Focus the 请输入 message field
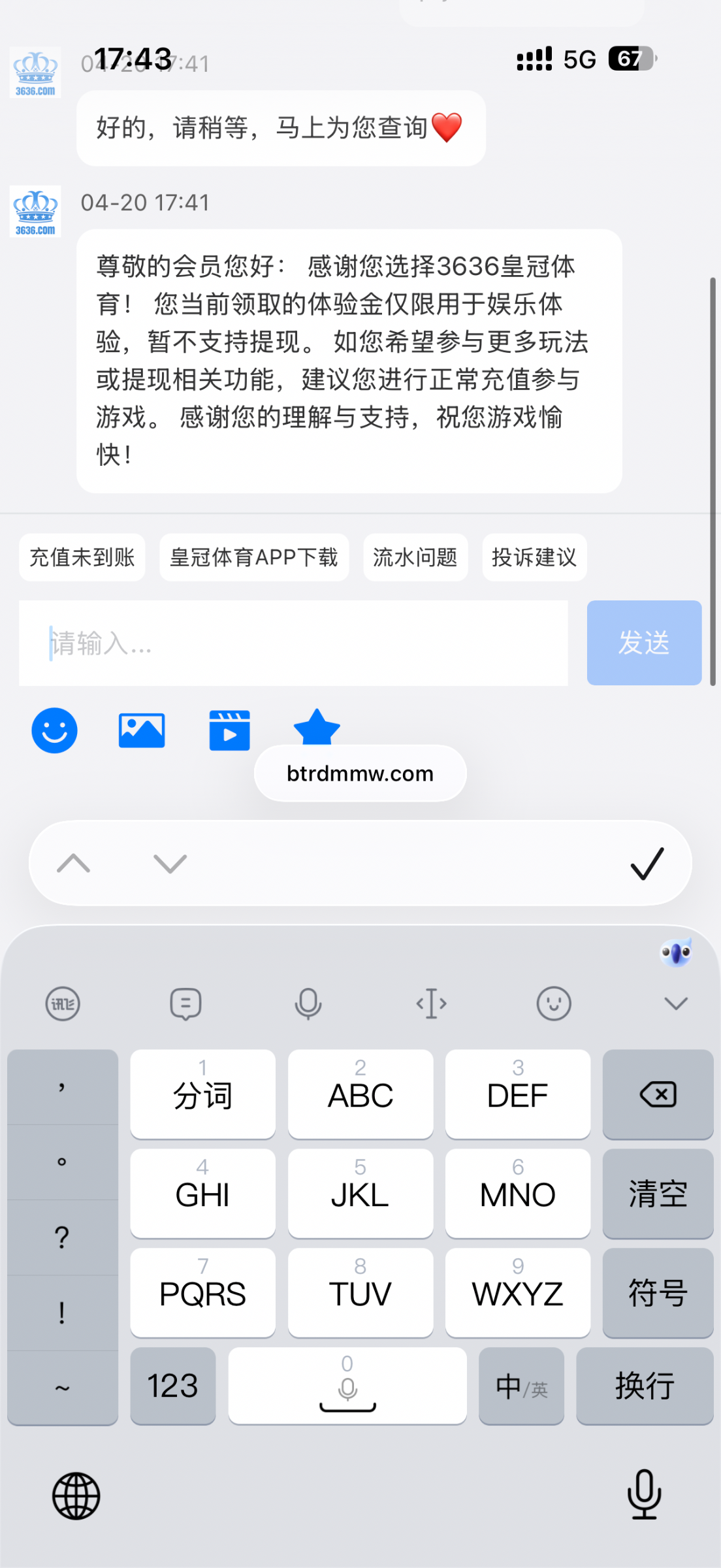This screenshot has height=1568, width=721. coord(293,643)
